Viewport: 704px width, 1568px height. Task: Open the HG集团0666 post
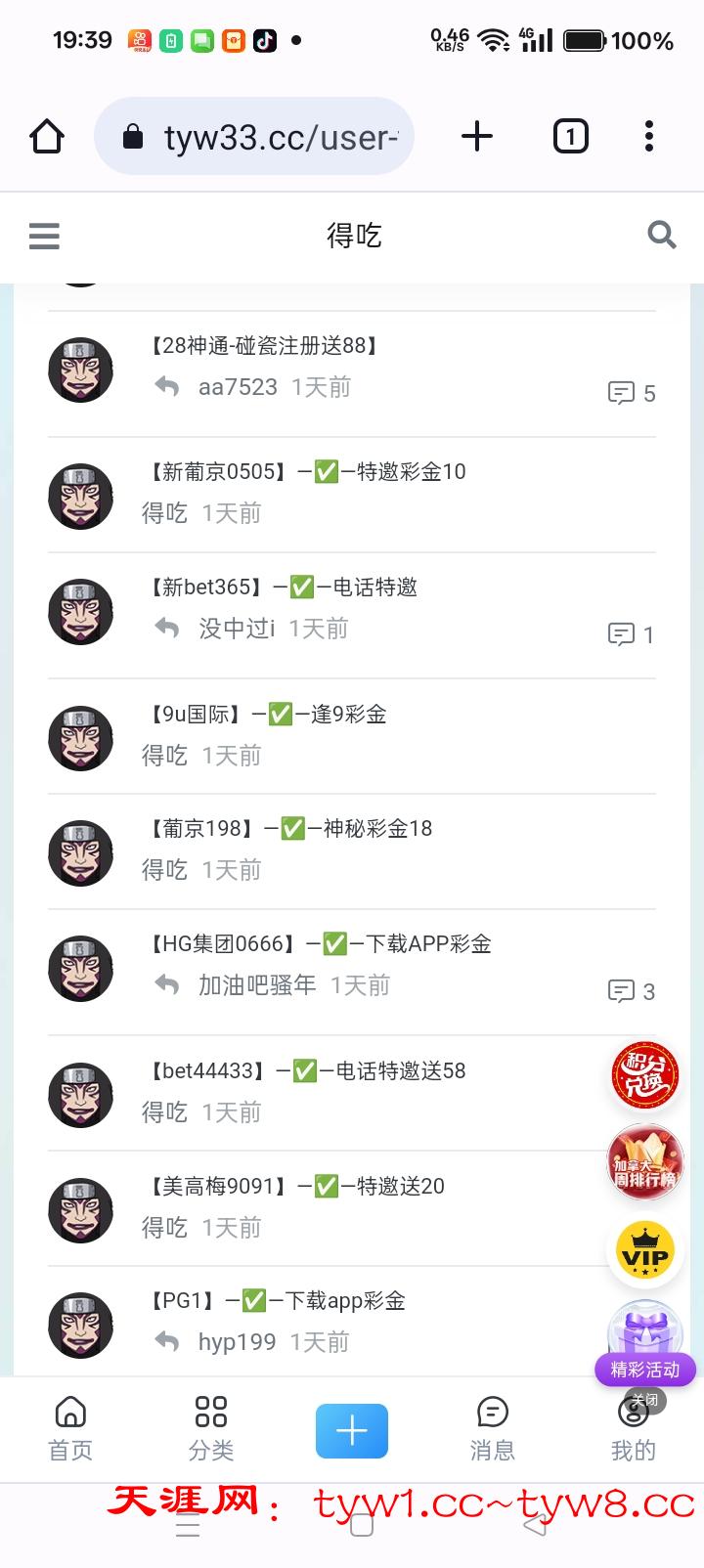320,944
